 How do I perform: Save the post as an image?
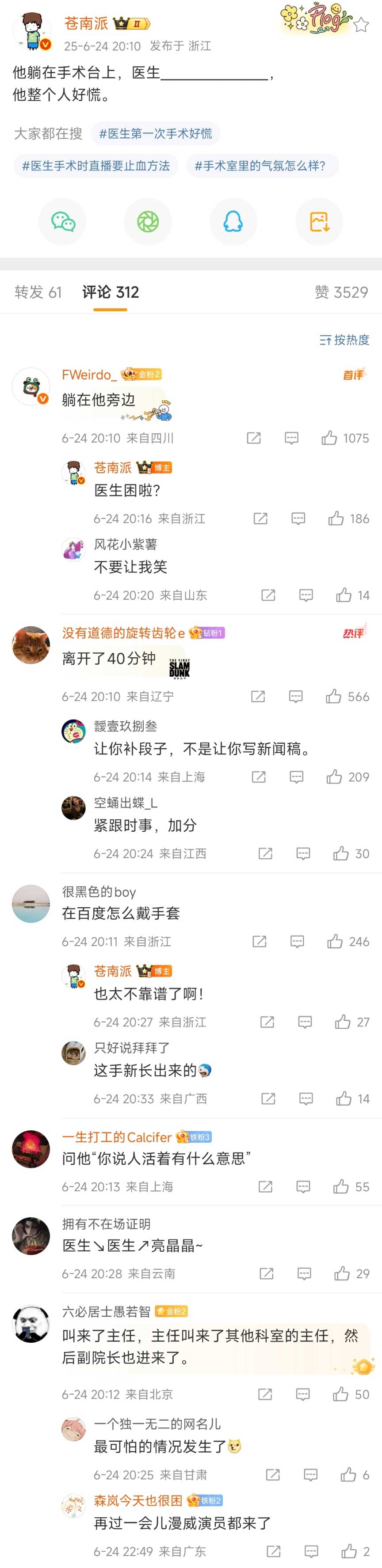(x=319, y=222)
